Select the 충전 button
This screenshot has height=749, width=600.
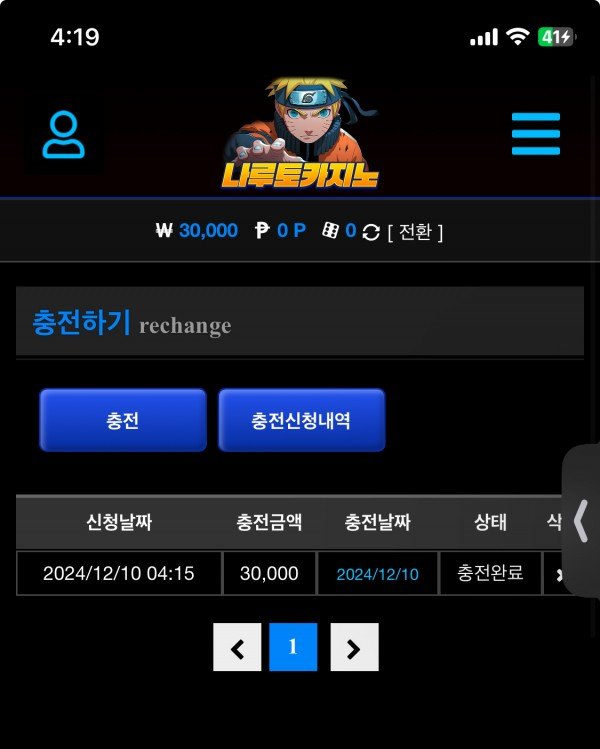[123, 420]
